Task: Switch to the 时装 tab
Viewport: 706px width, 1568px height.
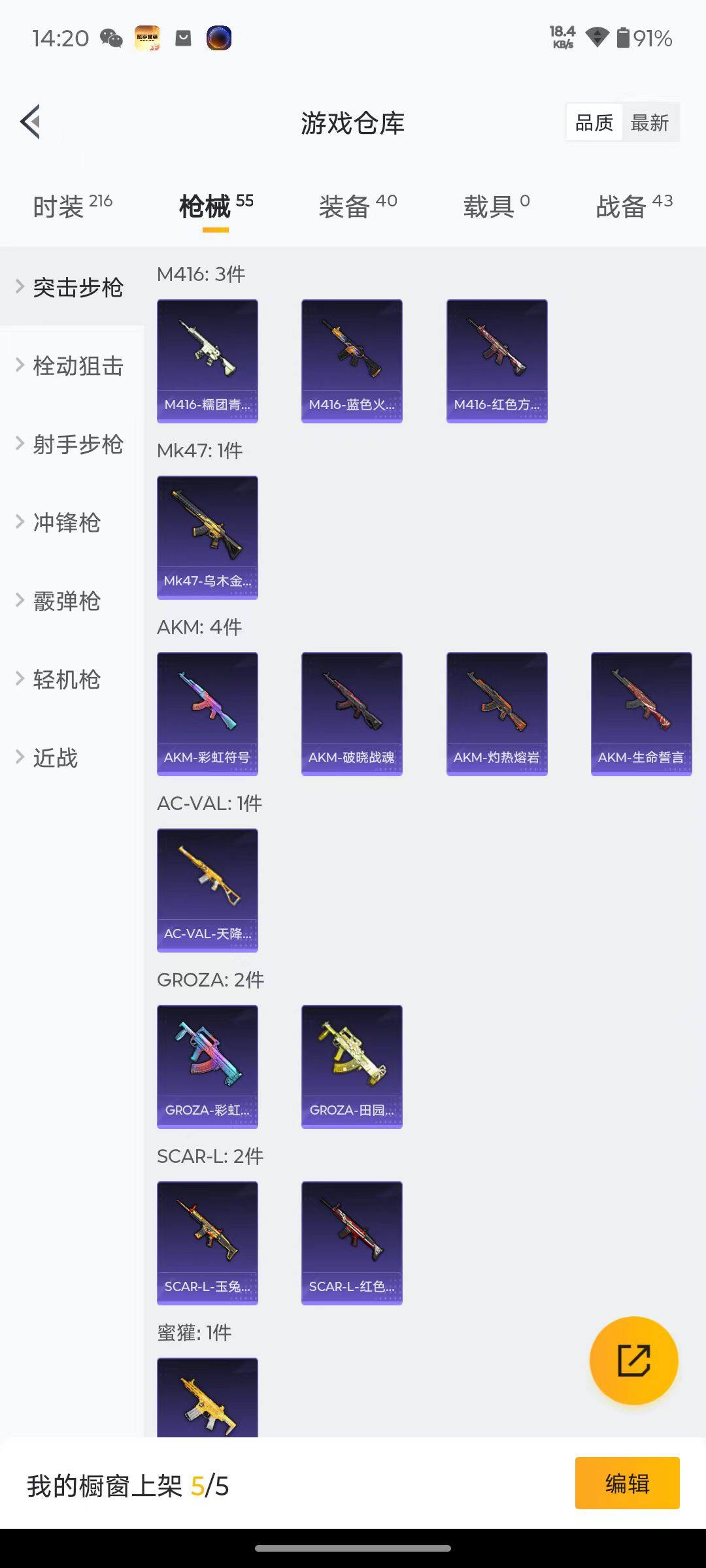Action: 72,206
